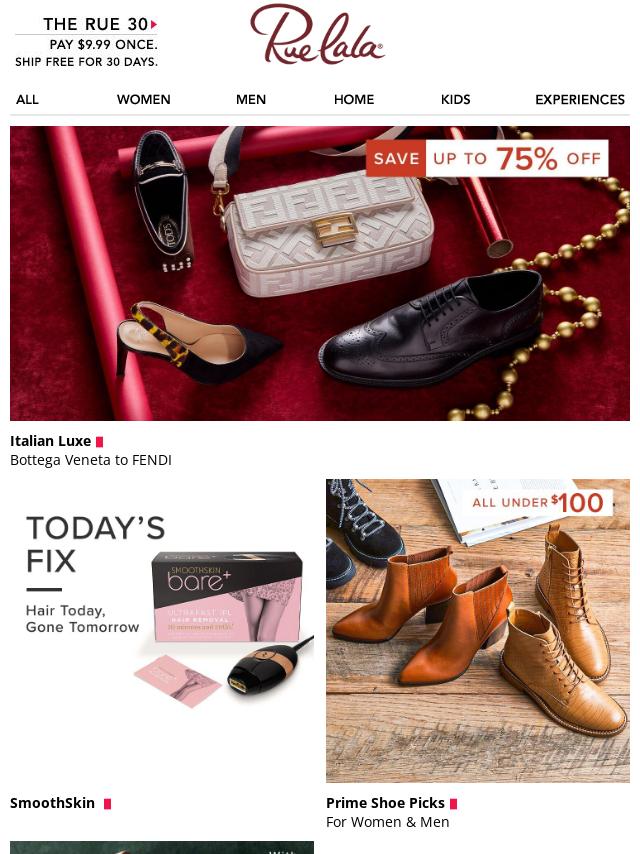Open the SmoothSkin Today's Fix tile
Image resolution: width=640 pixels, height=854 pixels.
[162, 630]
